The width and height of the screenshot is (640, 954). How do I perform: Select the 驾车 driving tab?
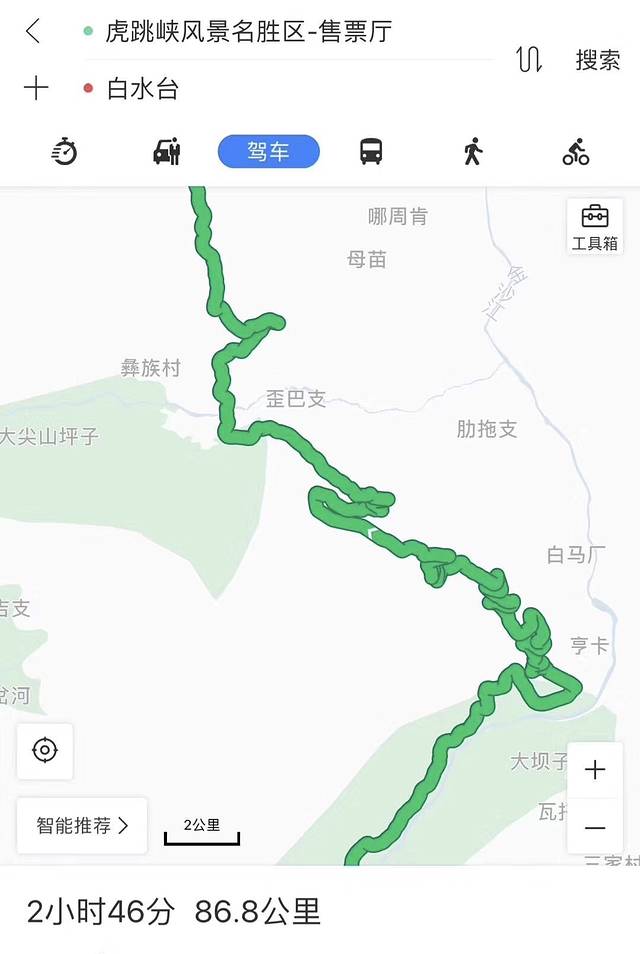[x=268, y=152]
